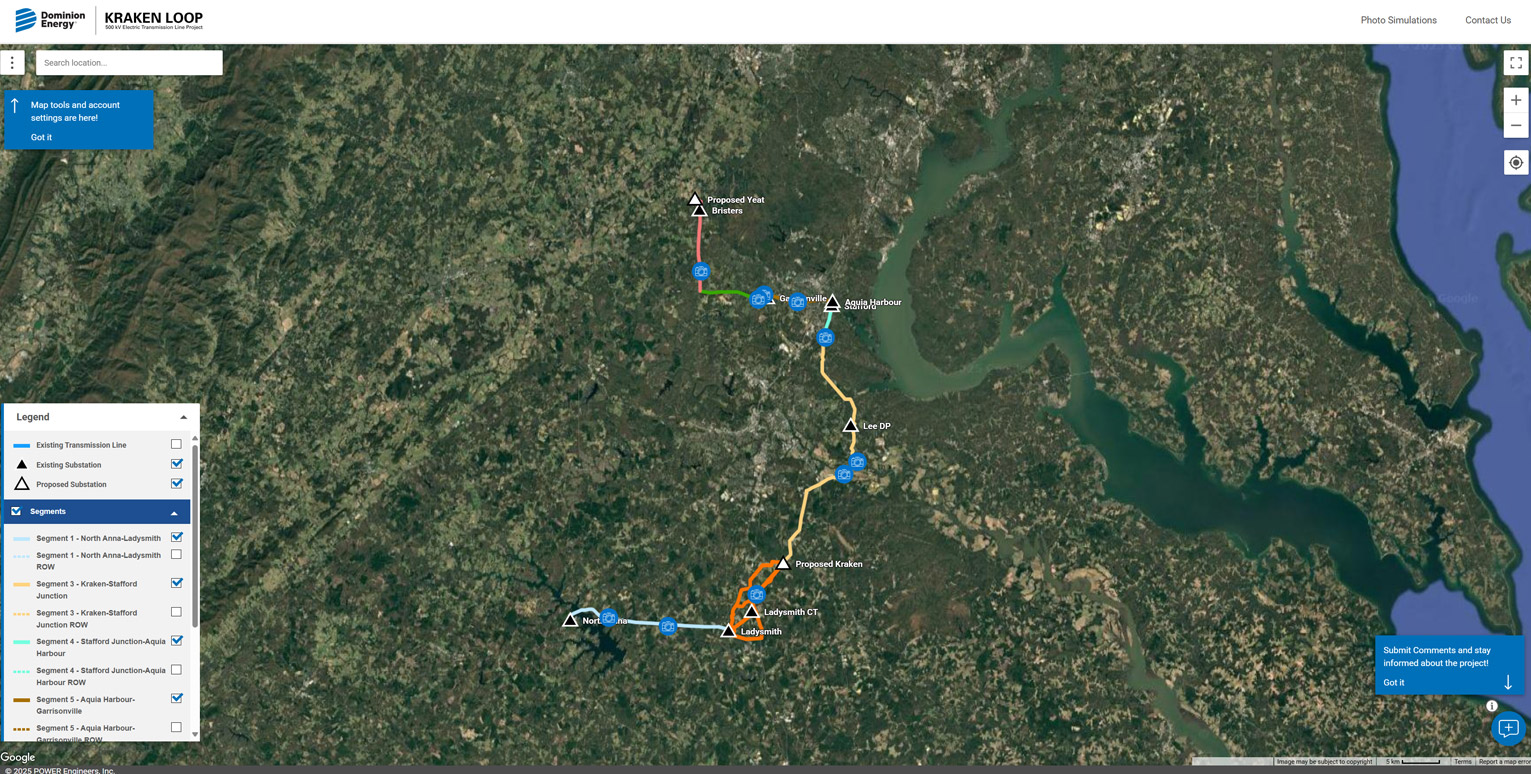Dismiss the Submit Comments tip
The width and height of the screenshot is (1531, 774).
coord(1393,682)
